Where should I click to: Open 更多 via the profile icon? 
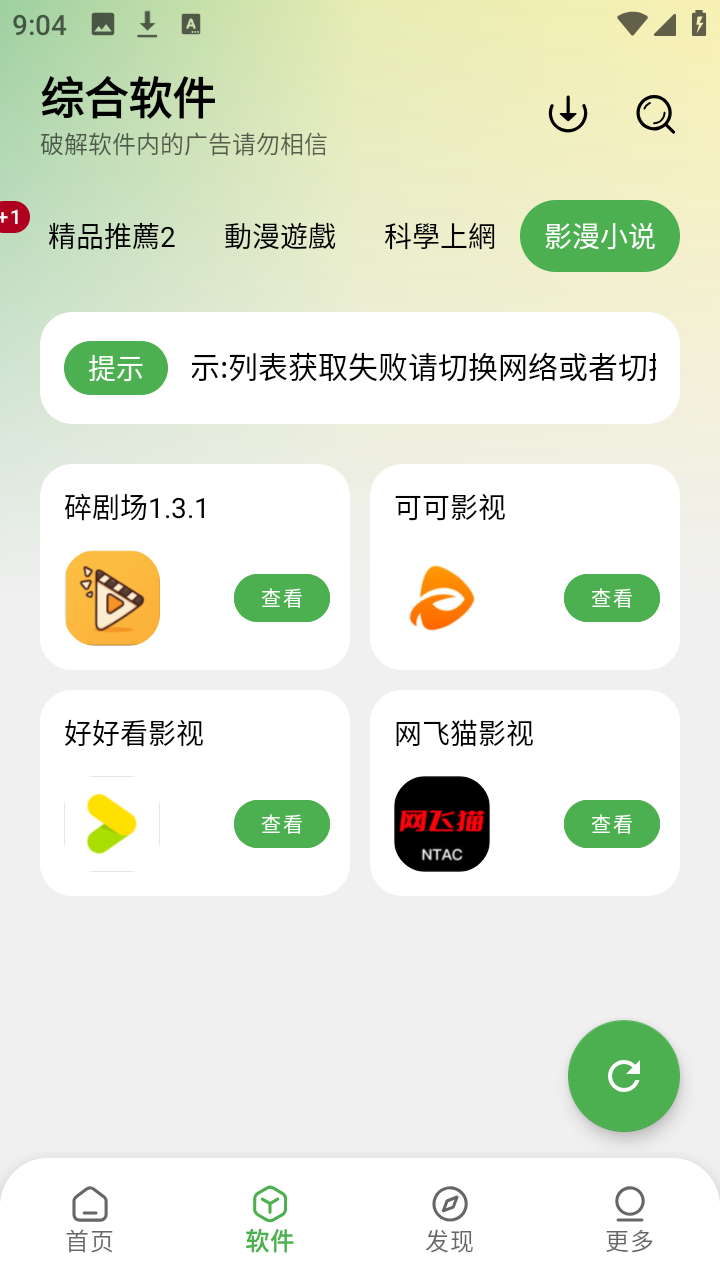click(x=629, y=1215)
